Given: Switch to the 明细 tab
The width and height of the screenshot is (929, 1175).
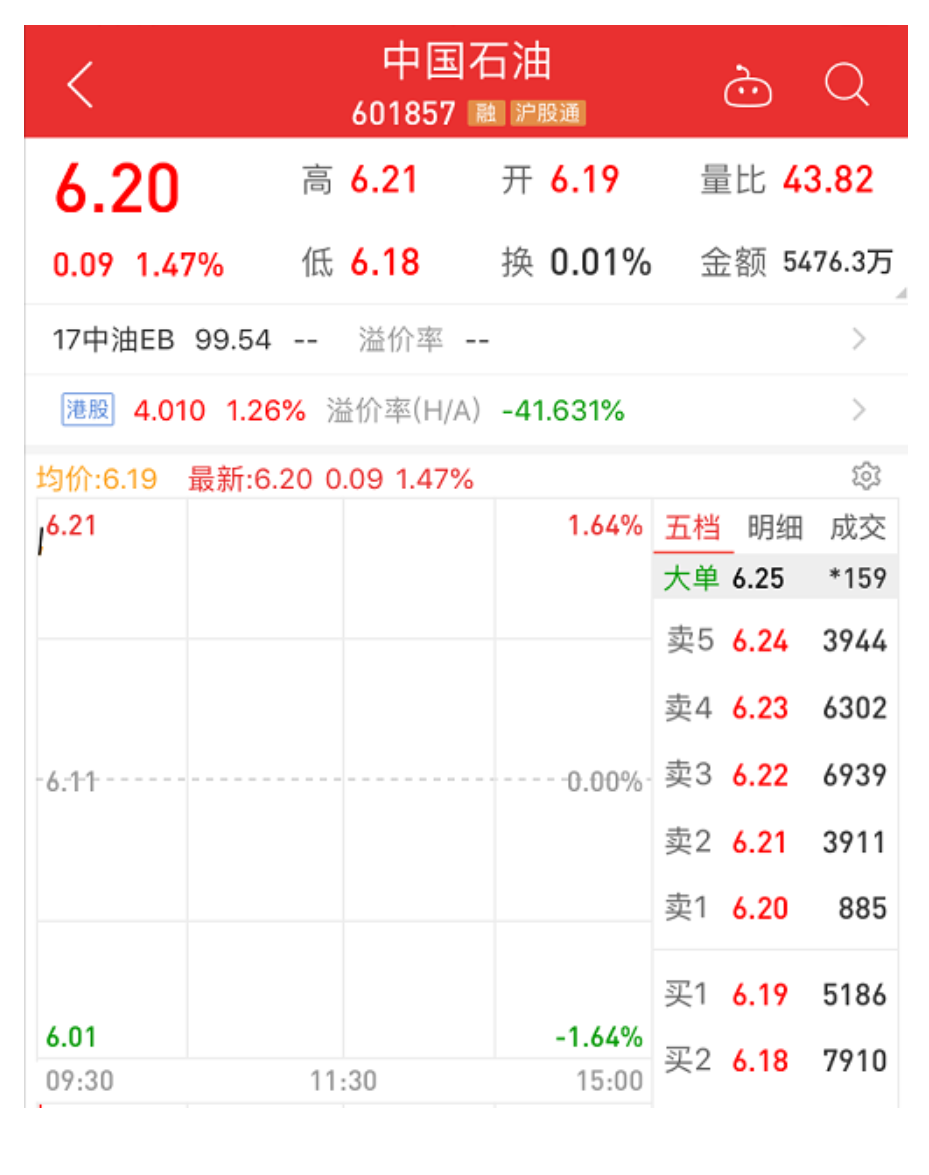Looking at the screenshot, I should click(x=774, y=528).
